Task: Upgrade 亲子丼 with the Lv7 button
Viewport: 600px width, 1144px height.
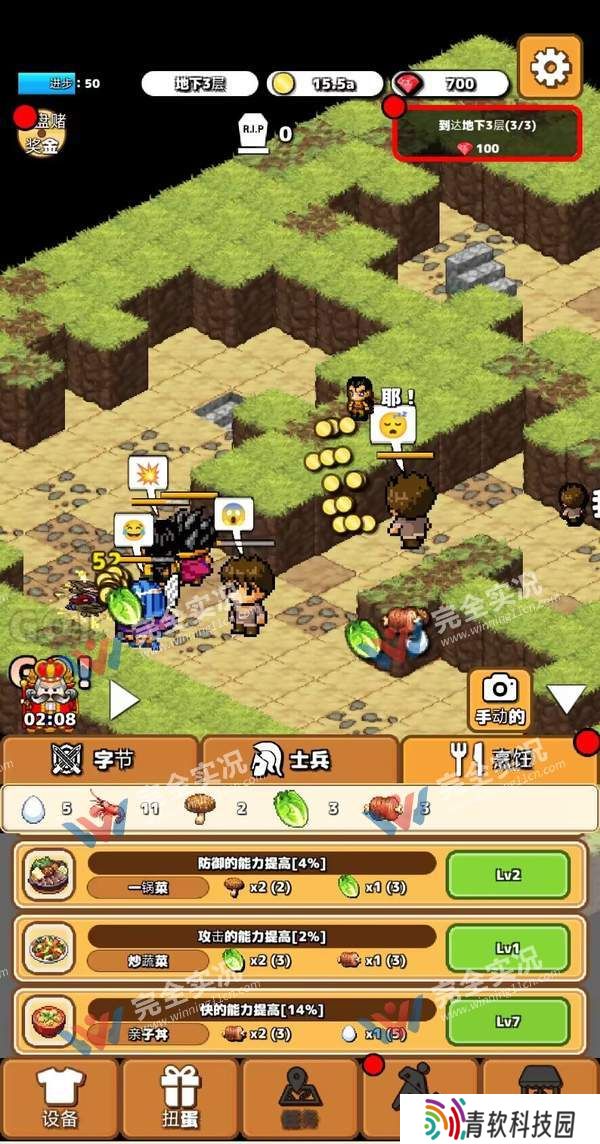Action: coord(508,1021)
